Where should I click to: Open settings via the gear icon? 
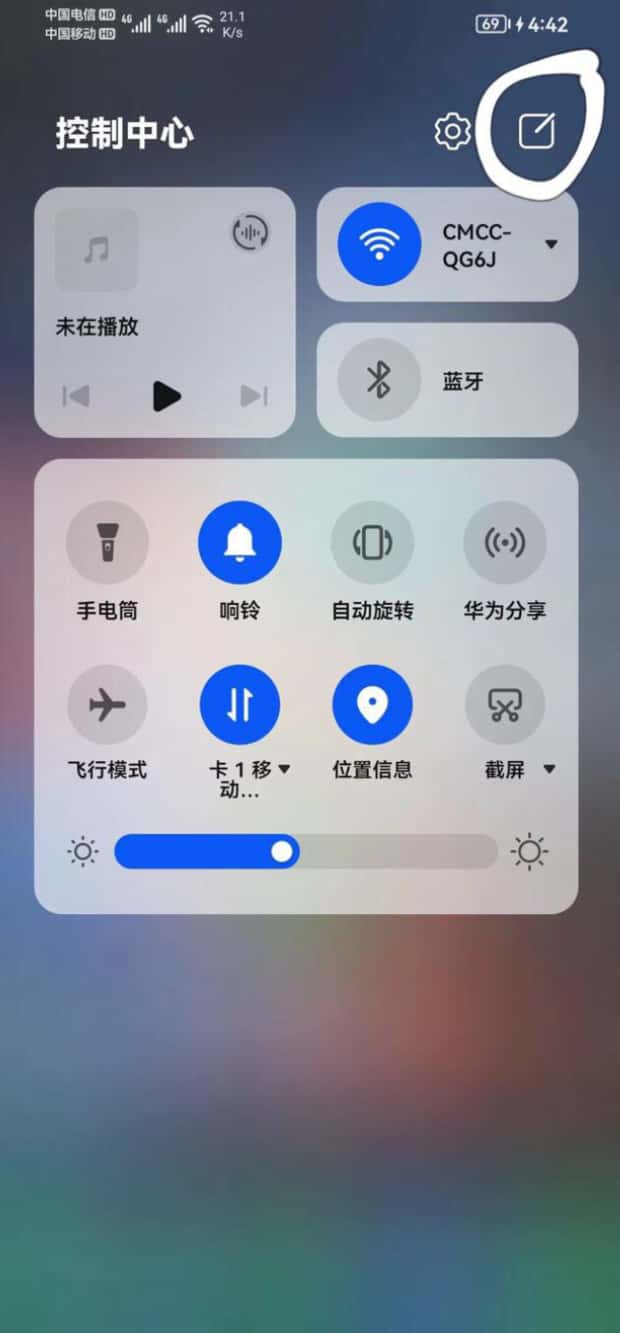pyautogui.click(x=452, y=132)
